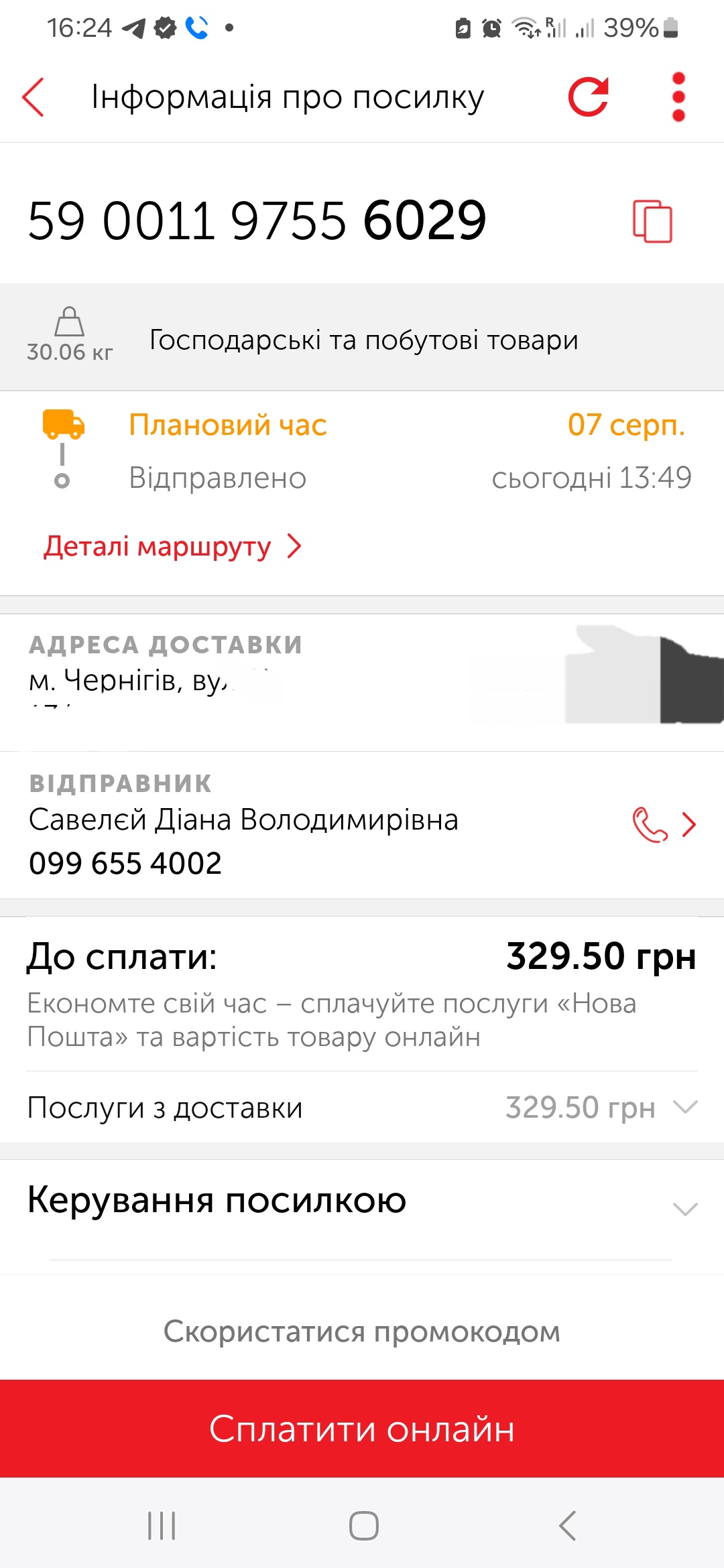Call sender Савелєй Діана Володимирівна

click(650, 824)
